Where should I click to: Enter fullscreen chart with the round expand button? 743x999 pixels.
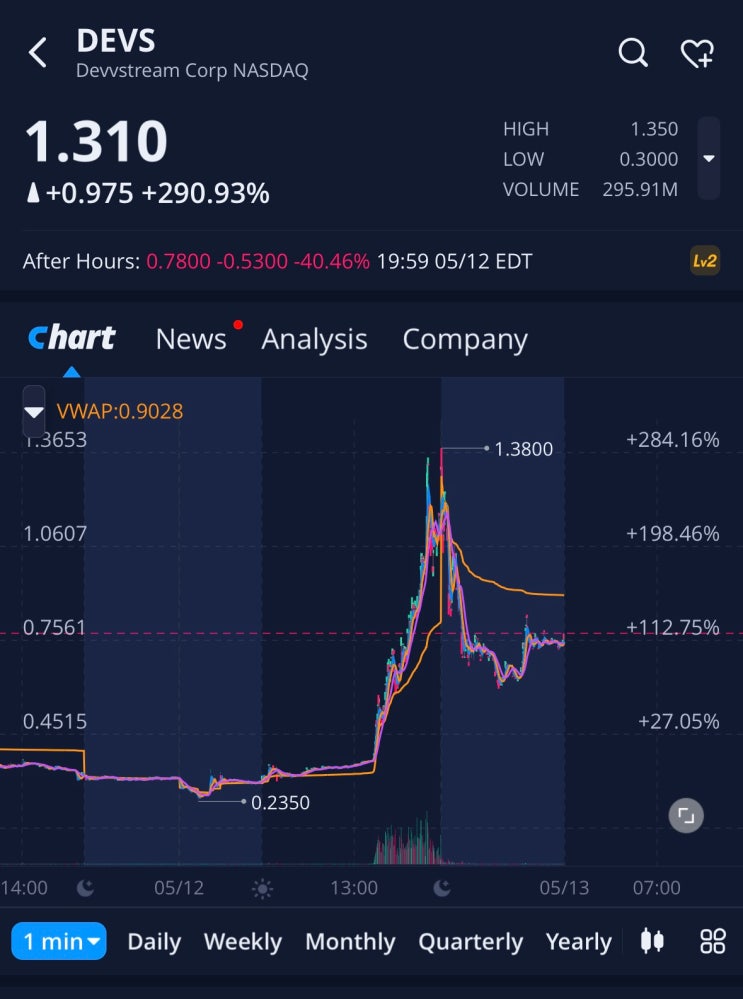point(686,815)
